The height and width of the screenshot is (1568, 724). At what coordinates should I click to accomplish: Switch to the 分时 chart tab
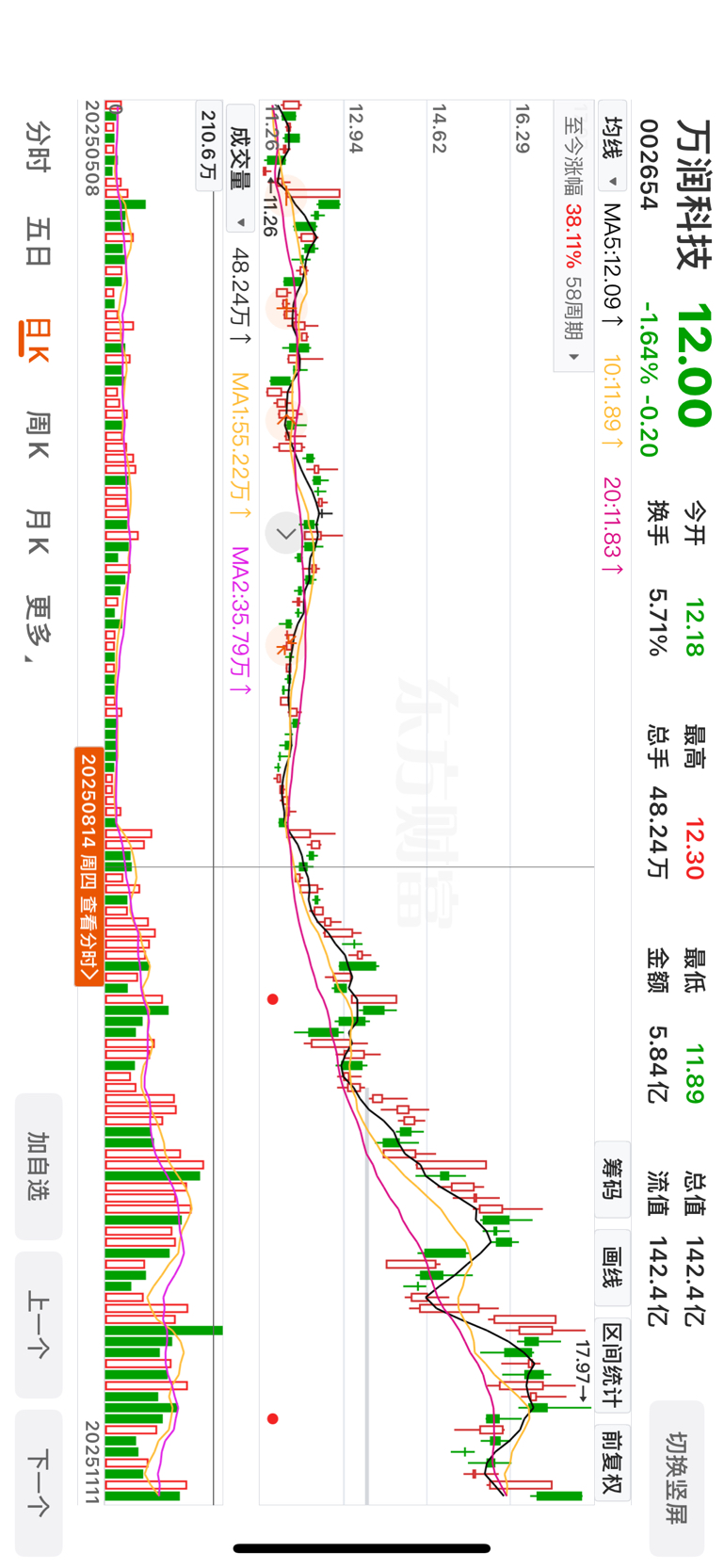pyautogui.click(x=38, y=146)
